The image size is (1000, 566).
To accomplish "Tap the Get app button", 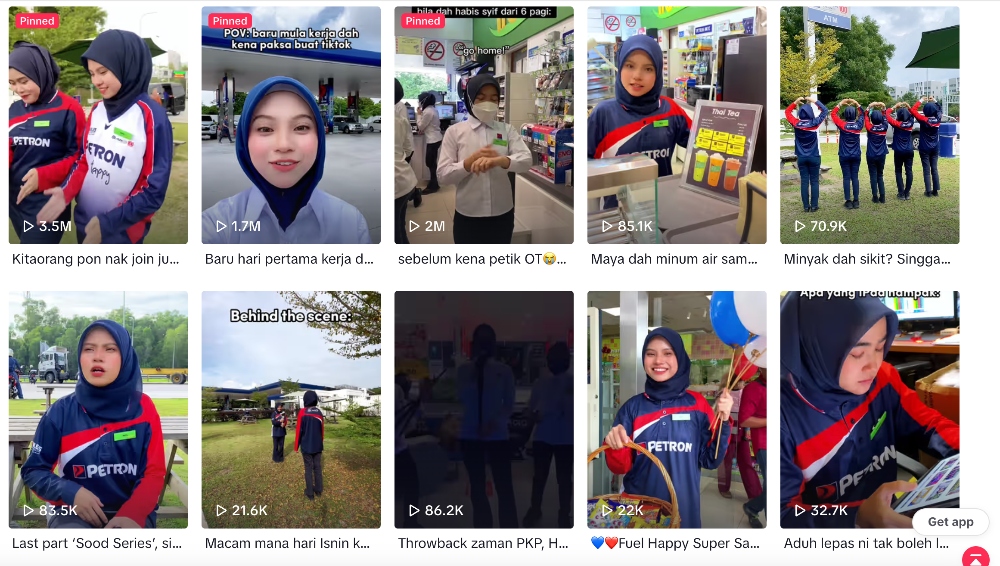I will 950,522.
